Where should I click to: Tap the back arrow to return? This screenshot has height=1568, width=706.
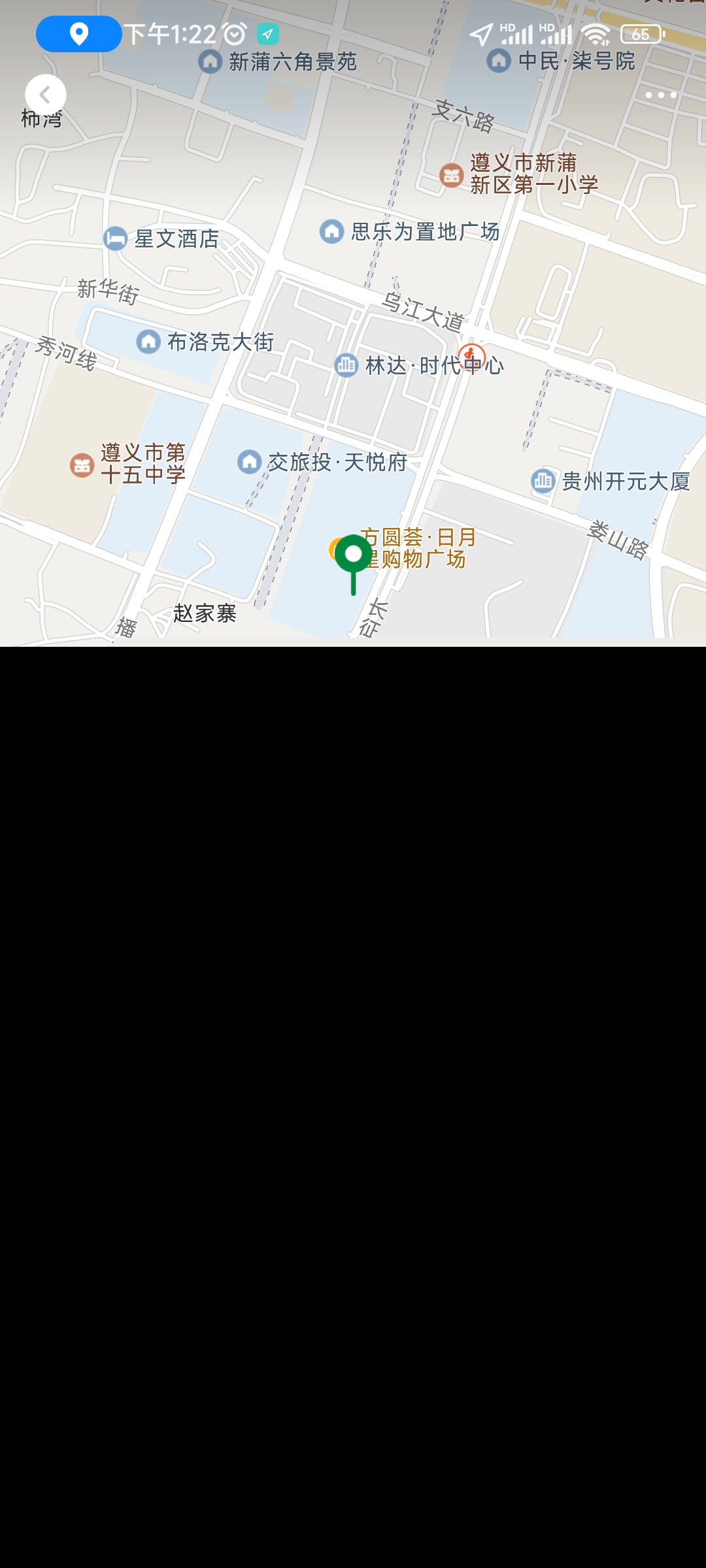click(45, 95)
